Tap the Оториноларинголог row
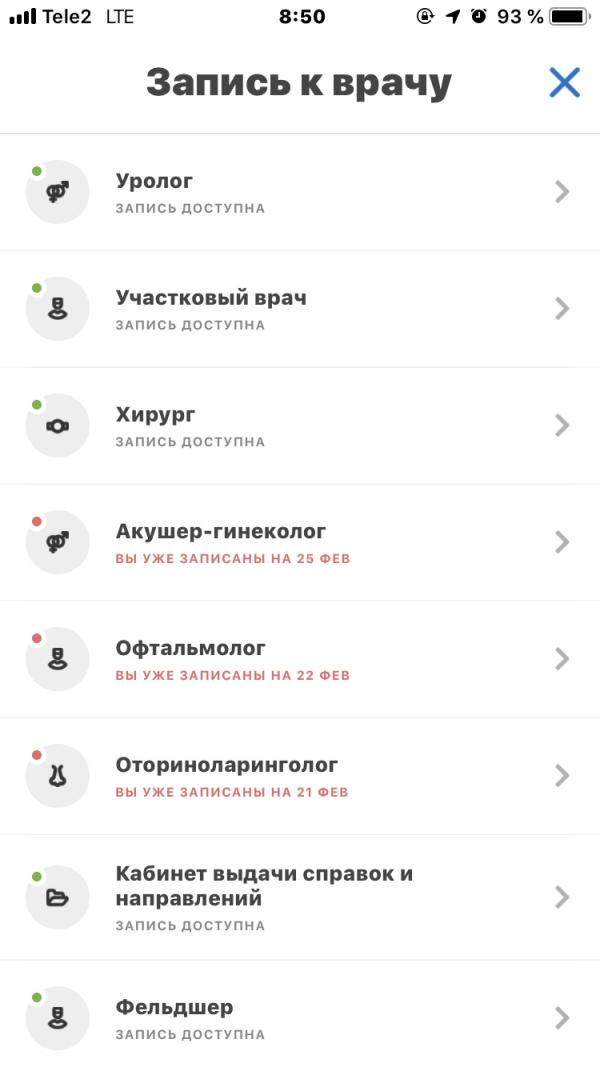 point(300,777)
